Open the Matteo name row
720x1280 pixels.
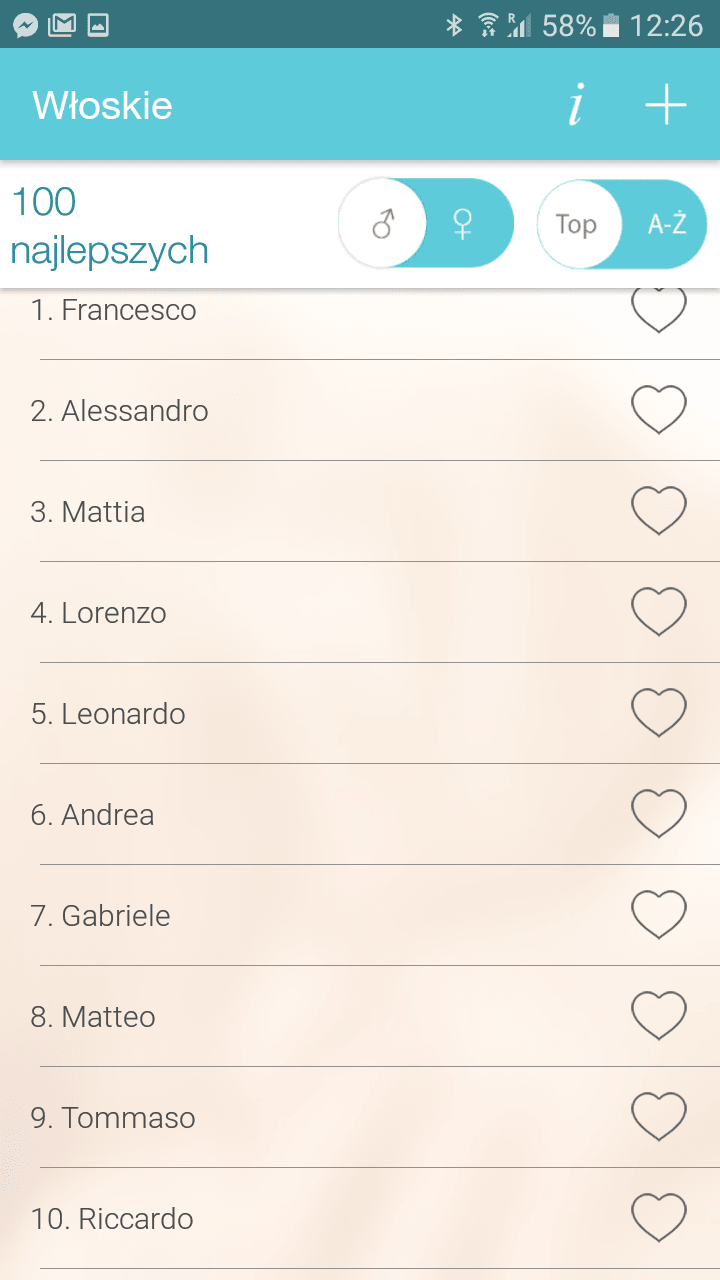coord(360,1016)
